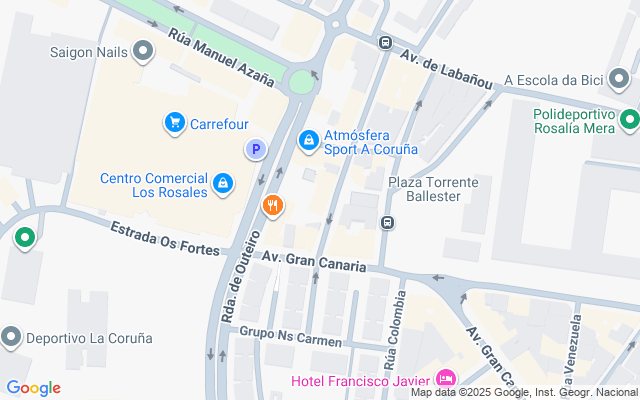640x400 pixels.
Task: Open the Deportivo La Coruña pin
Action: pos(11,337)
